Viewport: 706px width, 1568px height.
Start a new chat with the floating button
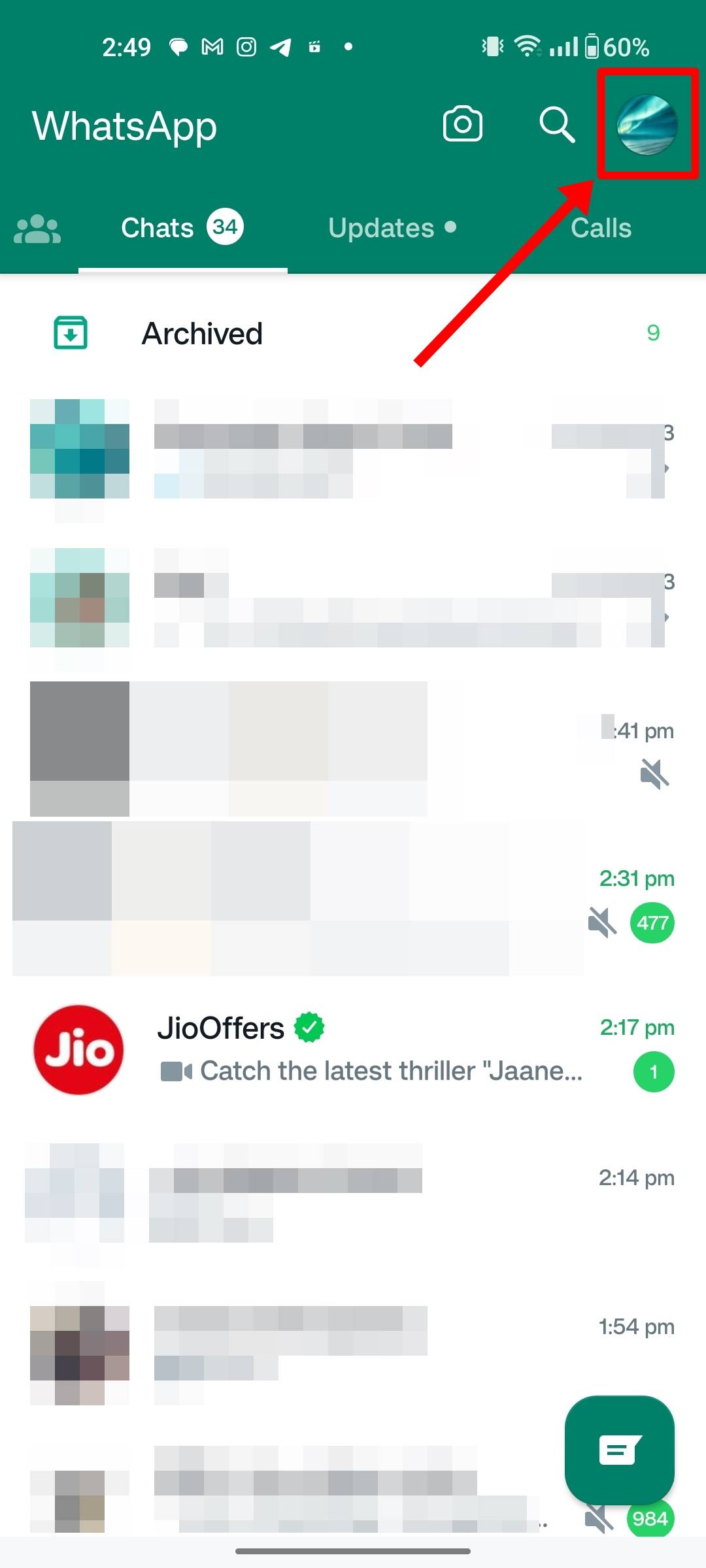pos(619,1450)
